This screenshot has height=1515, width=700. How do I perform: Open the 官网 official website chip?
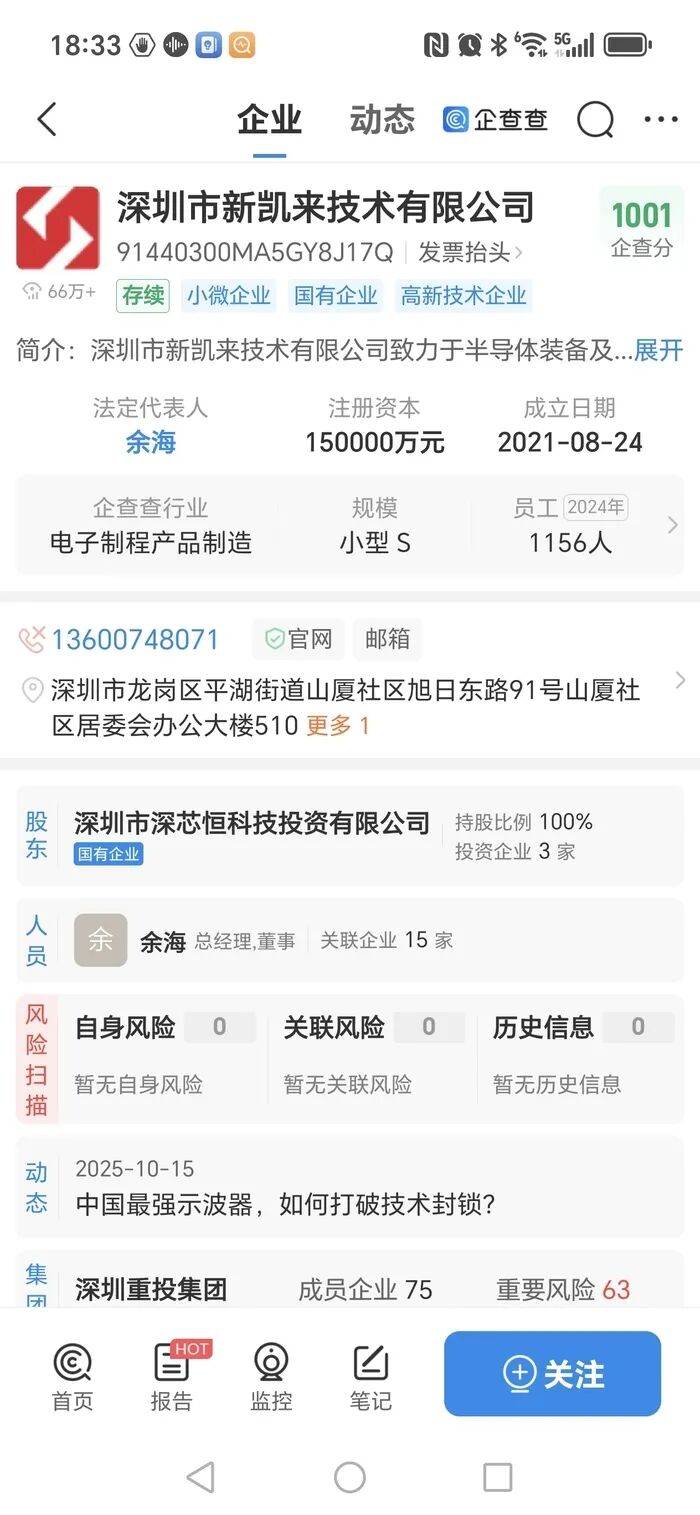(x=298, y=639)
